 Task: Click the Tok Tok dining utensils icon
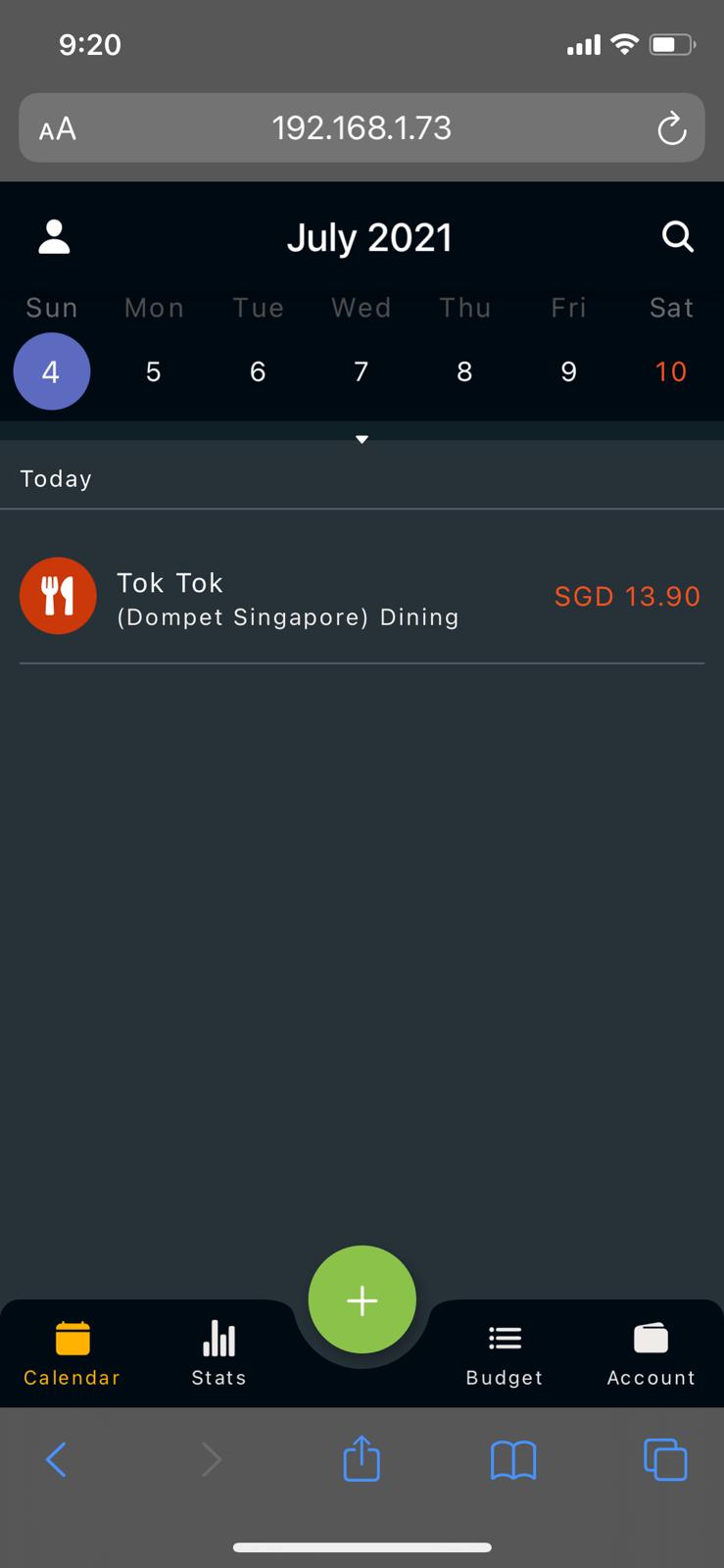58,596
